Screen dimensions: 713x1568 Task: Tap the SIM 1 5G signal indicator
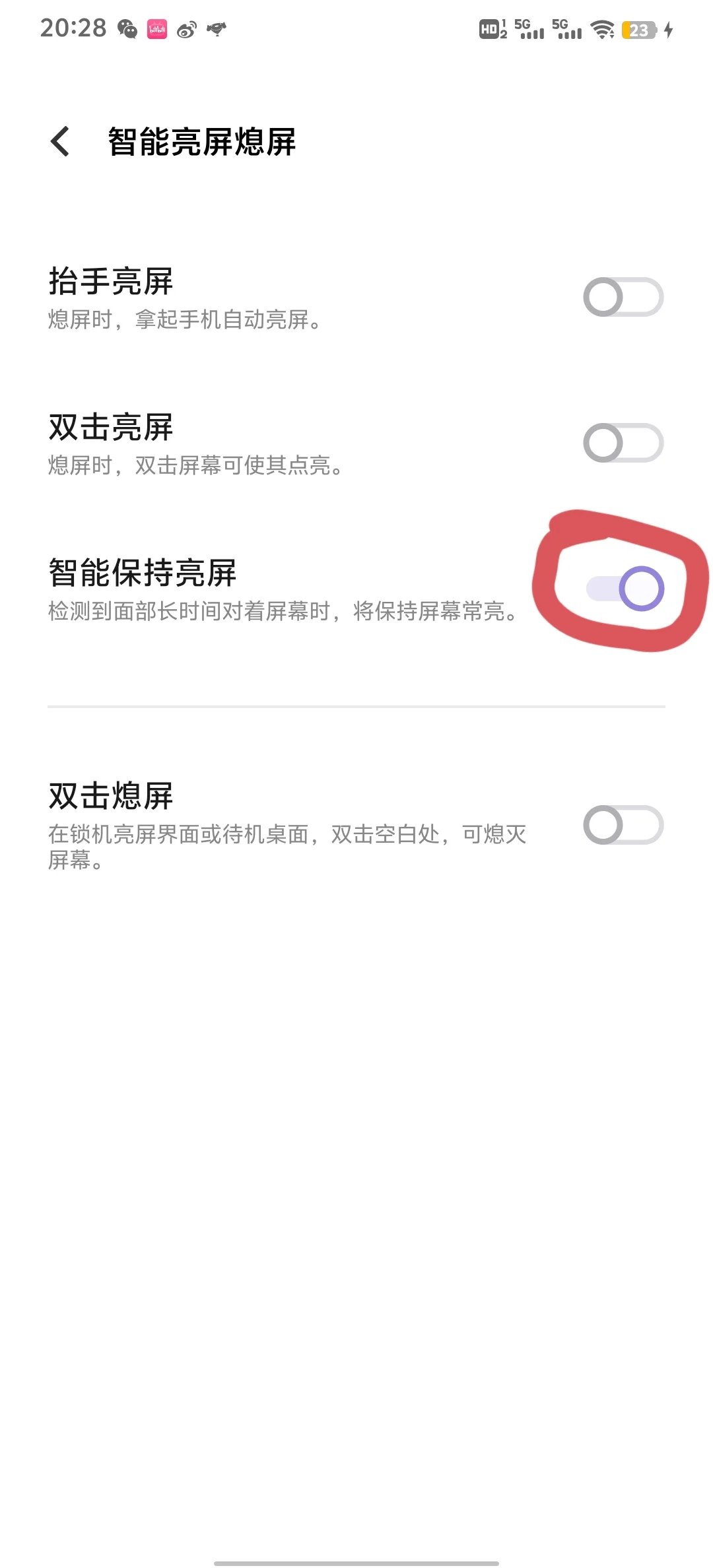click(528, 29)
